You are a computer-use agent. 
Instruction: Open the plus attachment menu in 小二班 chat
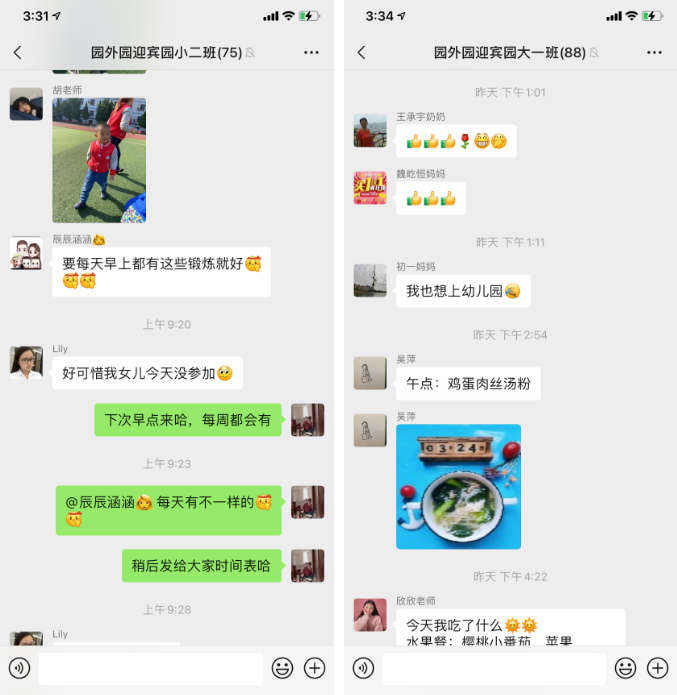[314, 668]
